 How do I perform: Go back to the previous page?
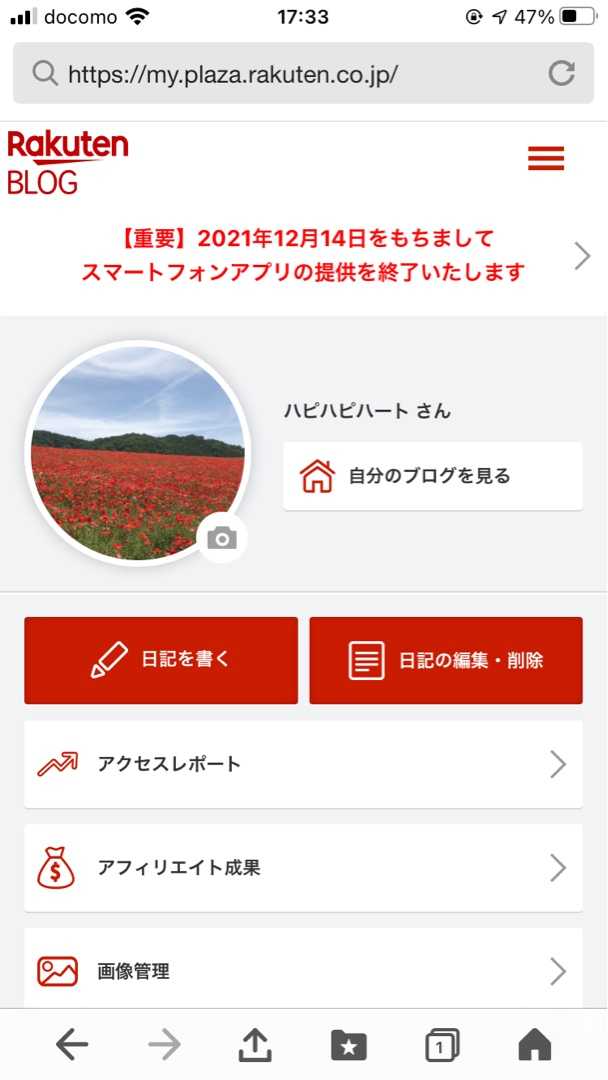tap(71, 1045)
